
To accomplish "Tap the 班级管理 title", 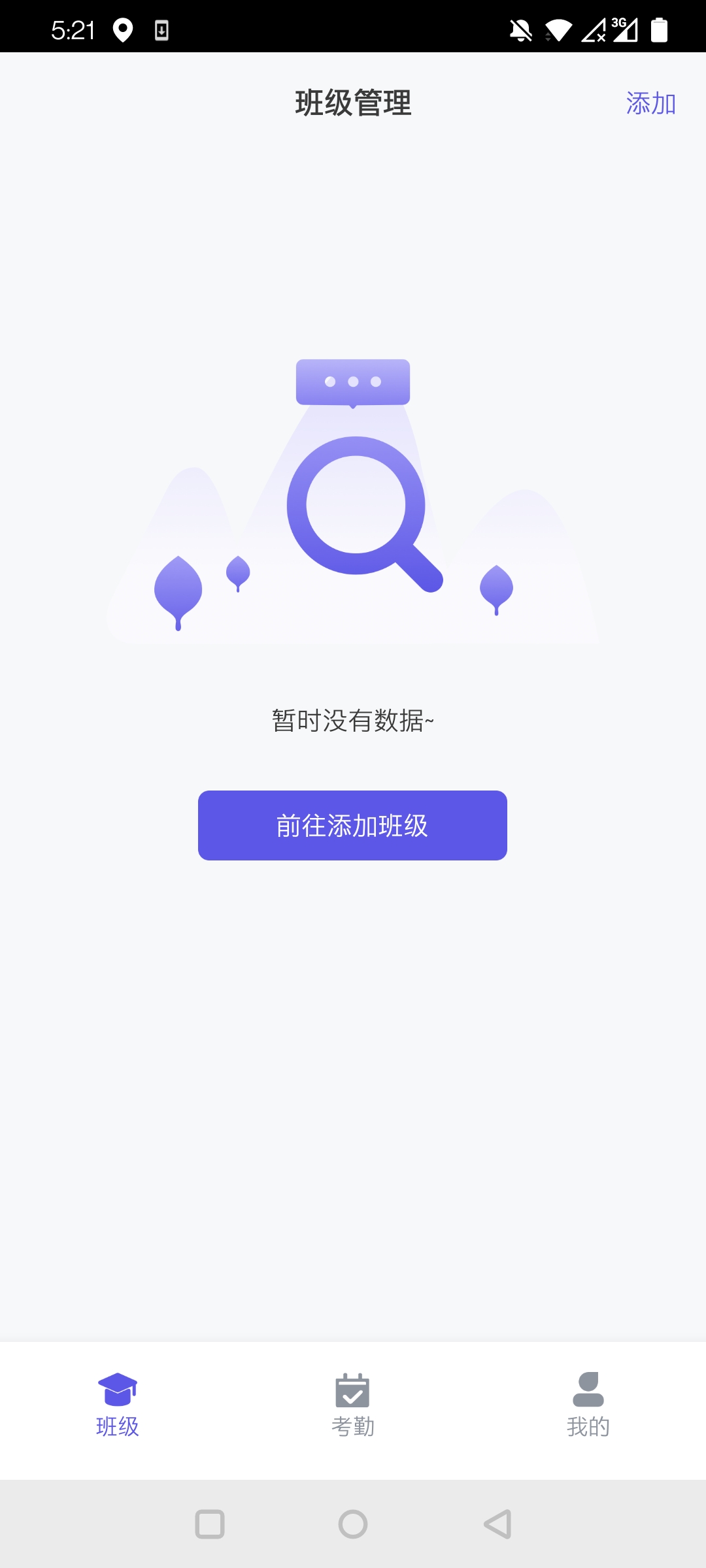I will coord(353,103).
